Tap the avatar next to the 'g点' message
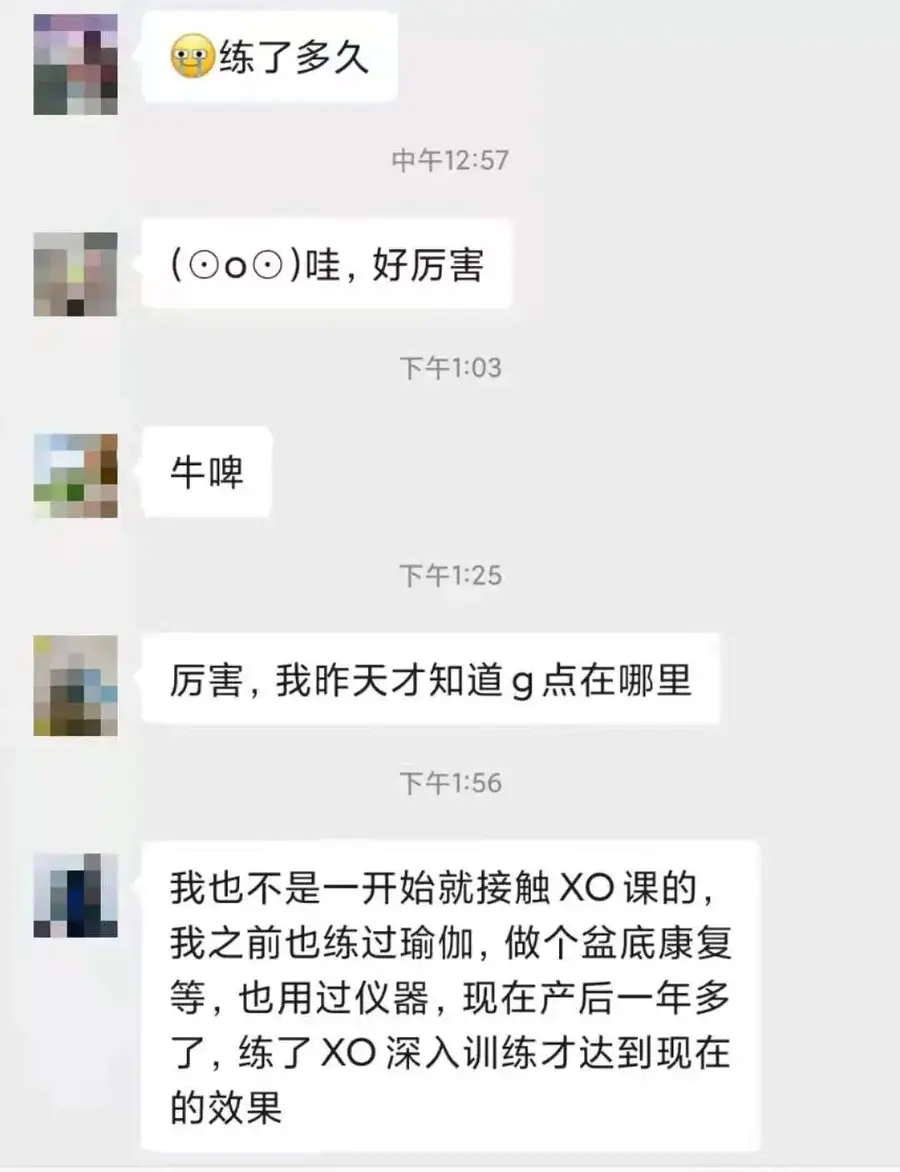 click(75, 686)
